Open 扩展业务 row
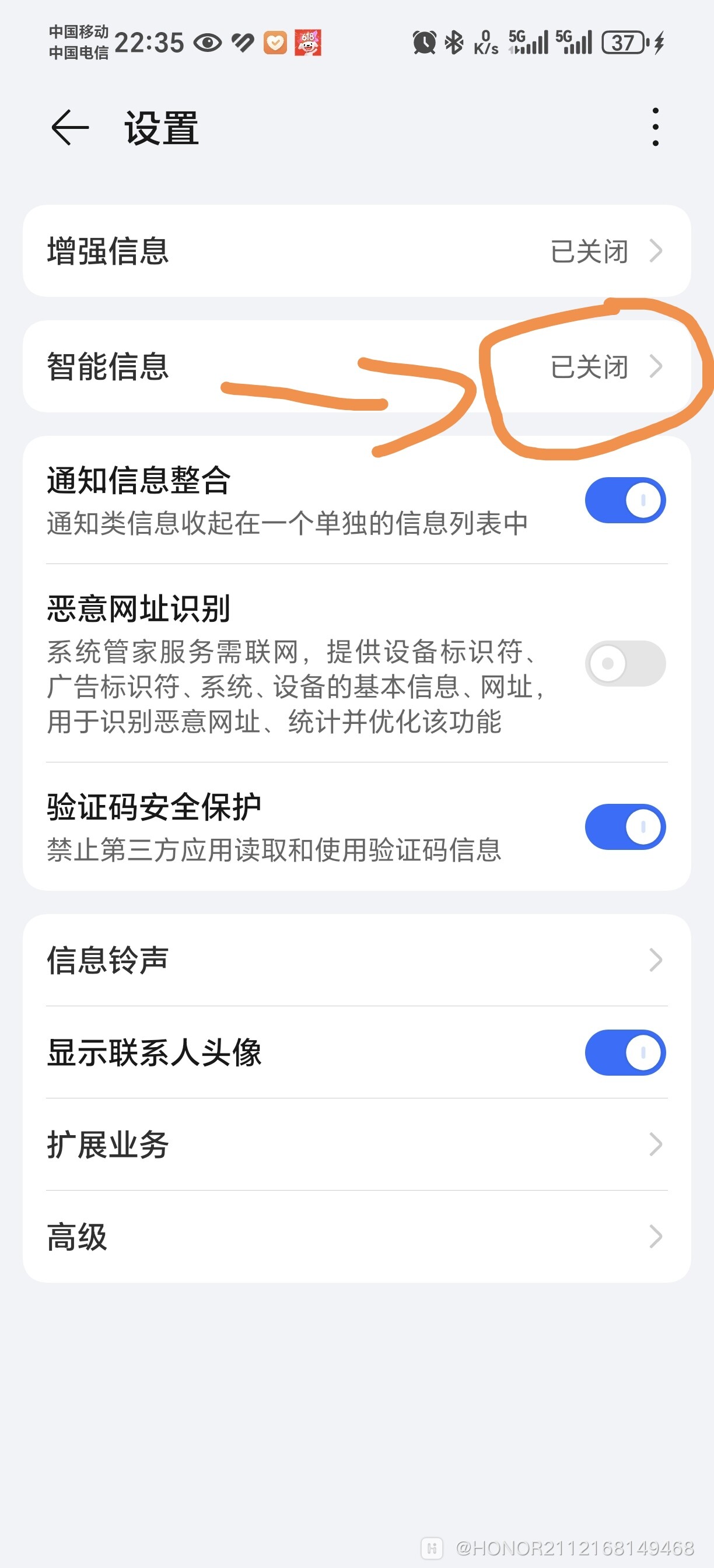This screenshot has width=714, height=1568. [x=356, y=1144]
